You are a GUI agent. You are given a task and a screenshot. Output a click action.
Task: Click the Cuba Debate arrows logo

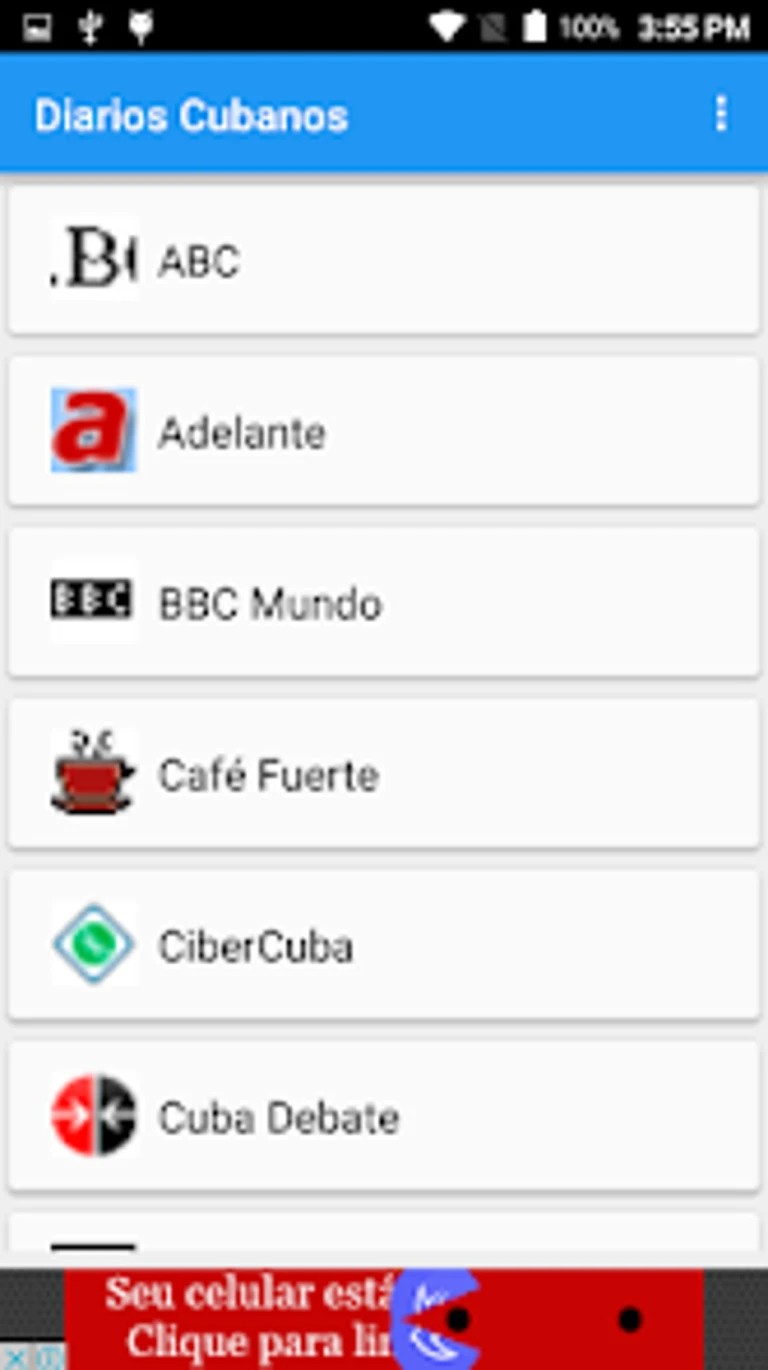[93, 1117]
